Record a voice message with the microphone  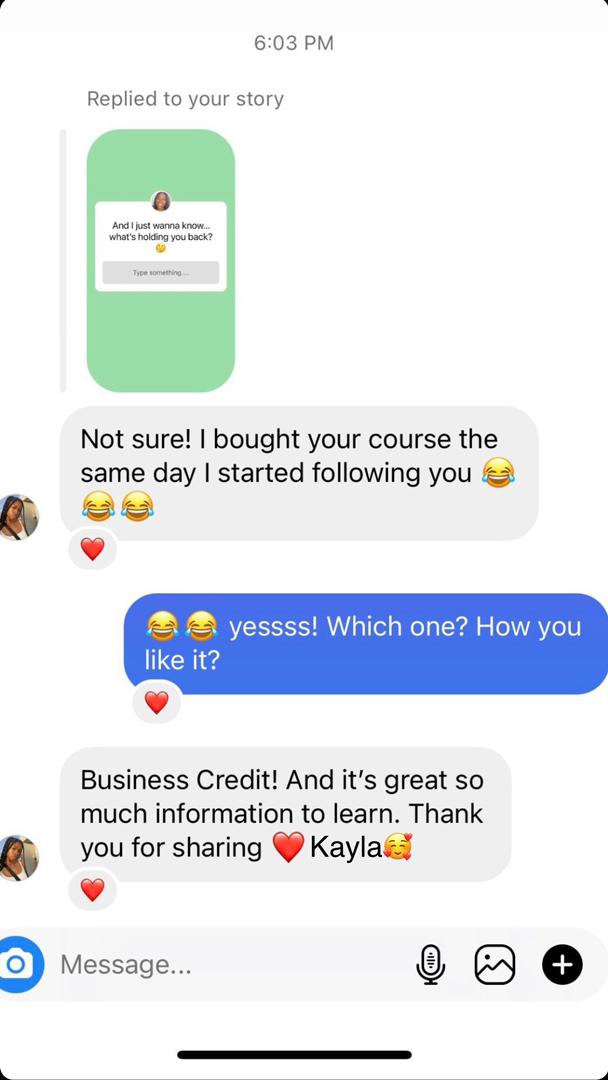pos(431,964)
